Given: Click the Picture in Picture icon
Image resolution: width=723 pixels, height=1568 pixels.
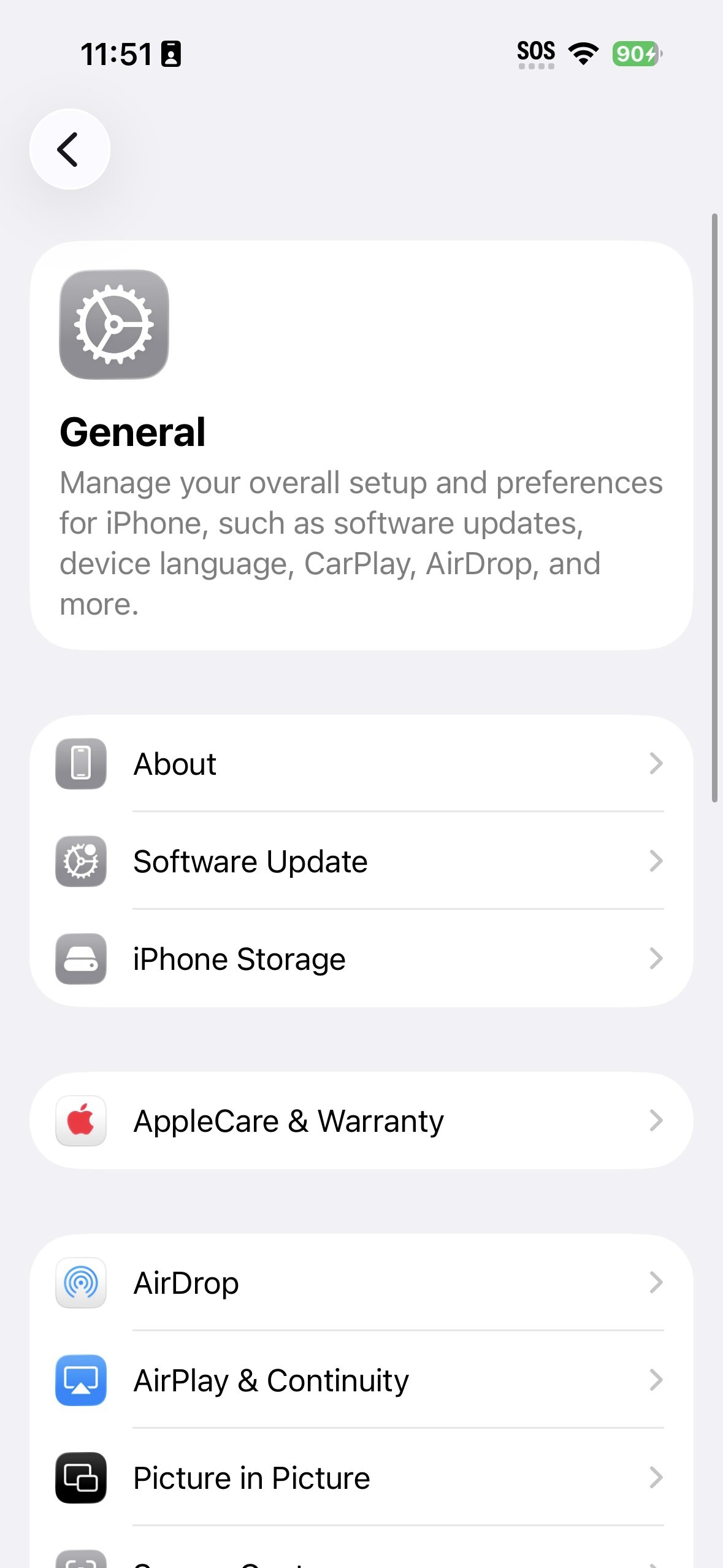Looking at the screenshot, I should pos(80,1478).
